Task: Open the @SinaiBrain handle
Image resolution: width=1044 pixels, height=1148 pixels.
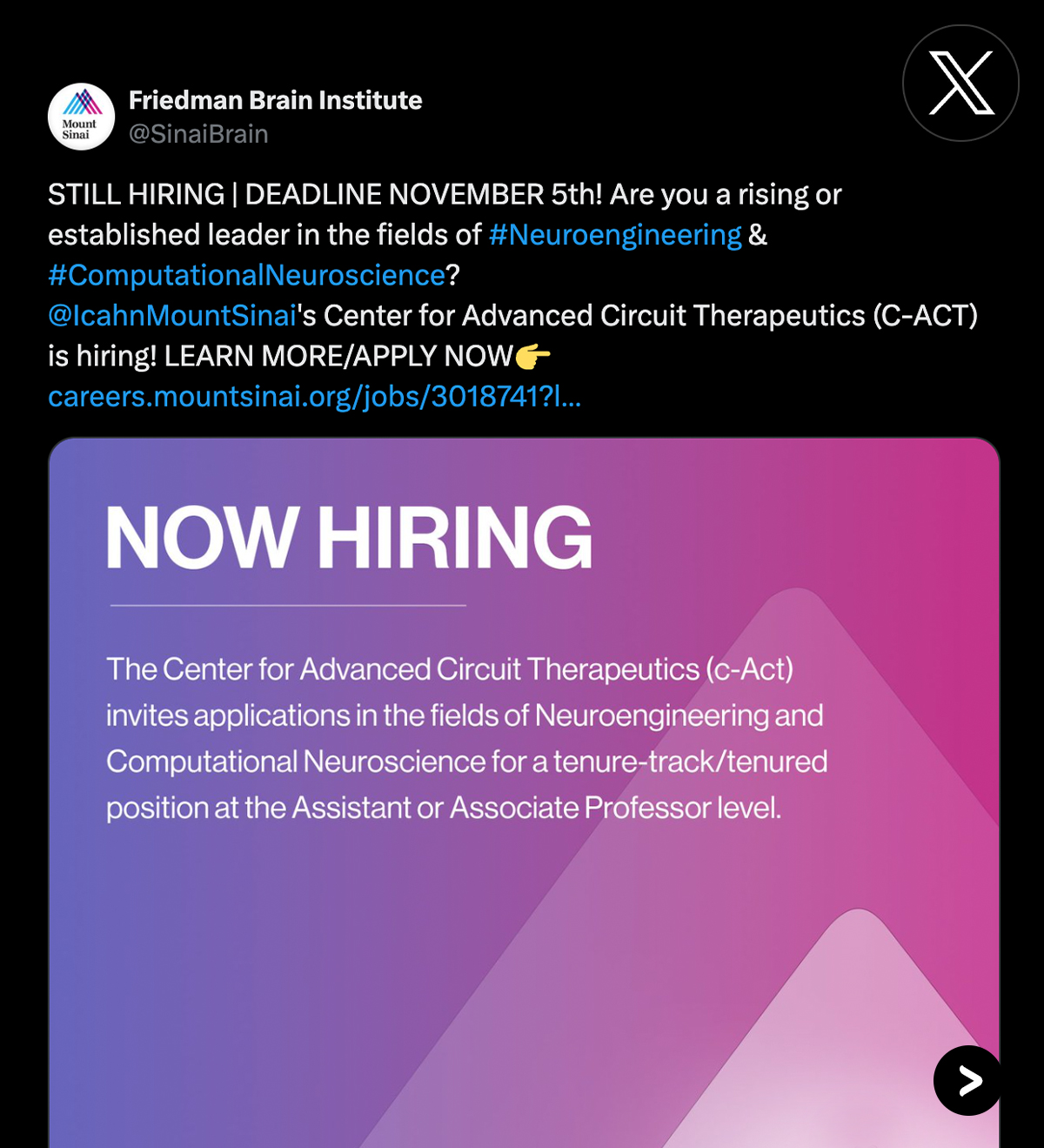Action: point(198,134)
